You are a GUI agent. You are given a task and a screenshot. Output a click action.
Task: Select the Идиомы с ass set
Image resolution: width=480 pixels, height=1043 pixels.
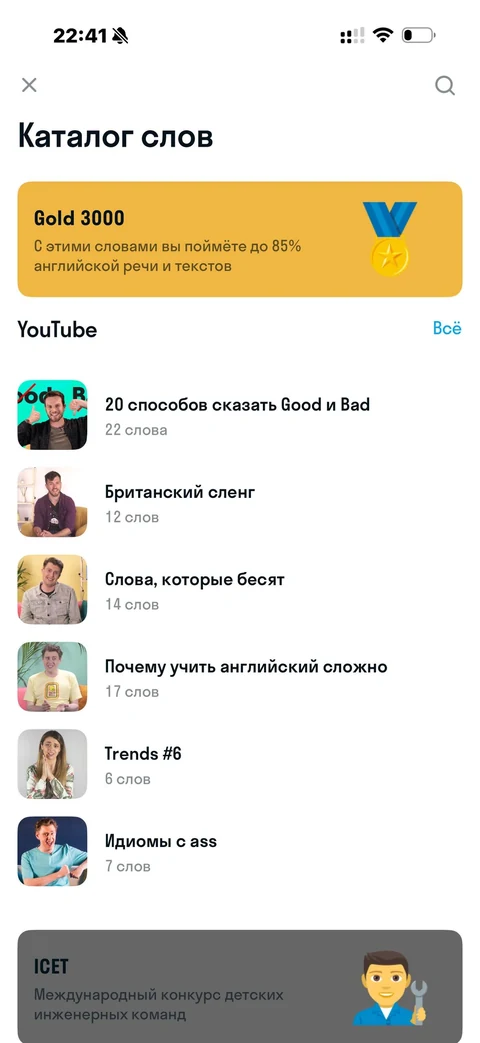click(239, 851)
